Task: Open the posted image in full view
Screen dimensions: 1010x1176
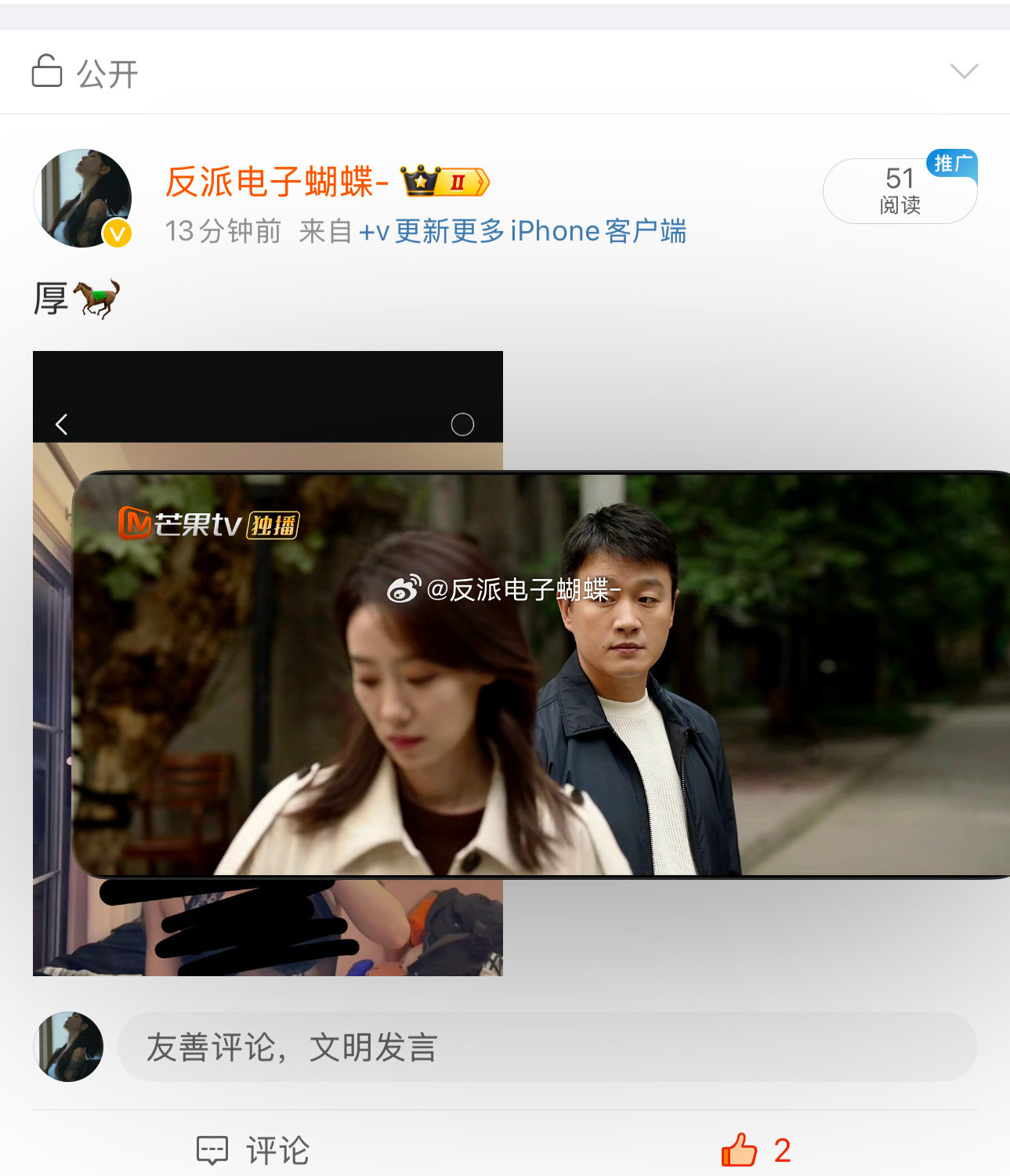Action: [268, 663]
